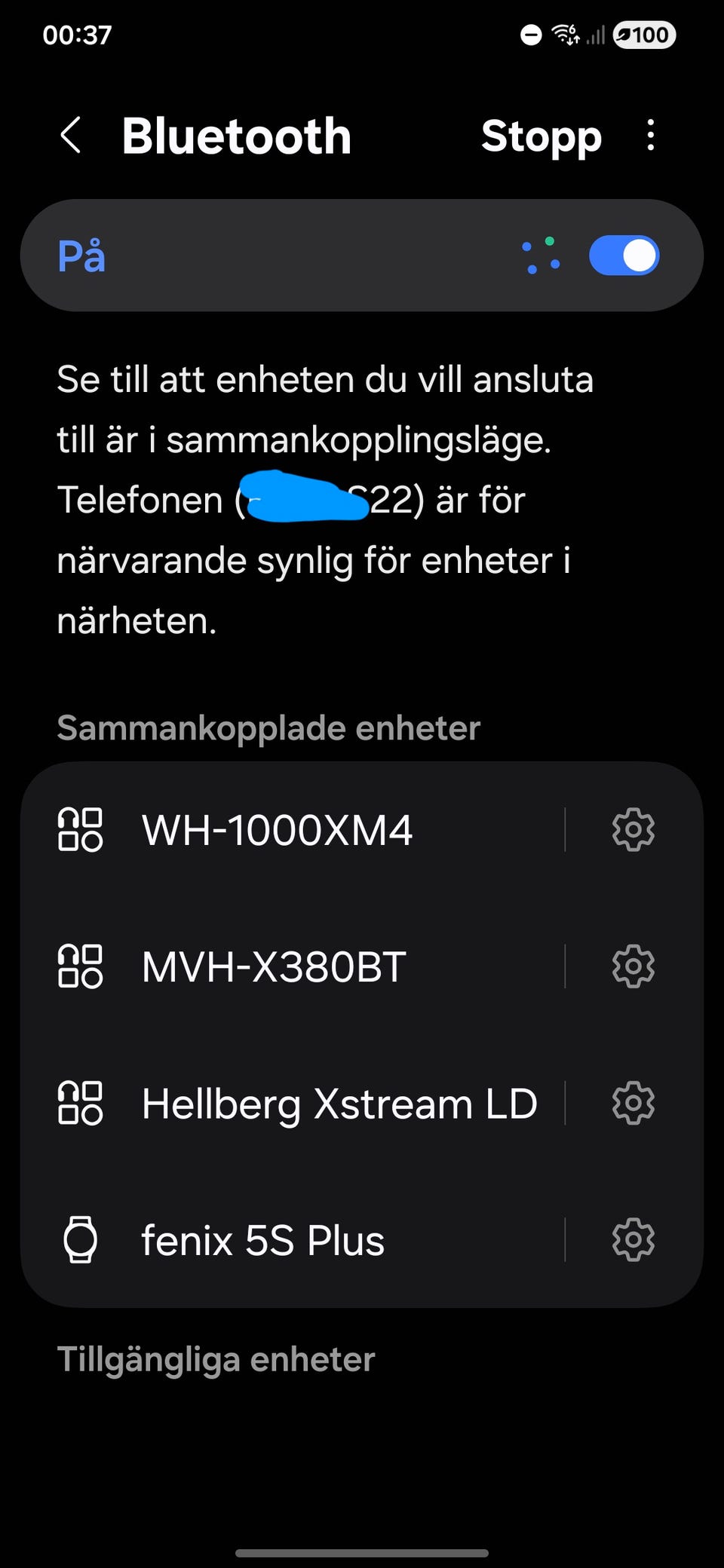
Task: Open settings gear for MVH-X380BT
Action: [633, 966]
